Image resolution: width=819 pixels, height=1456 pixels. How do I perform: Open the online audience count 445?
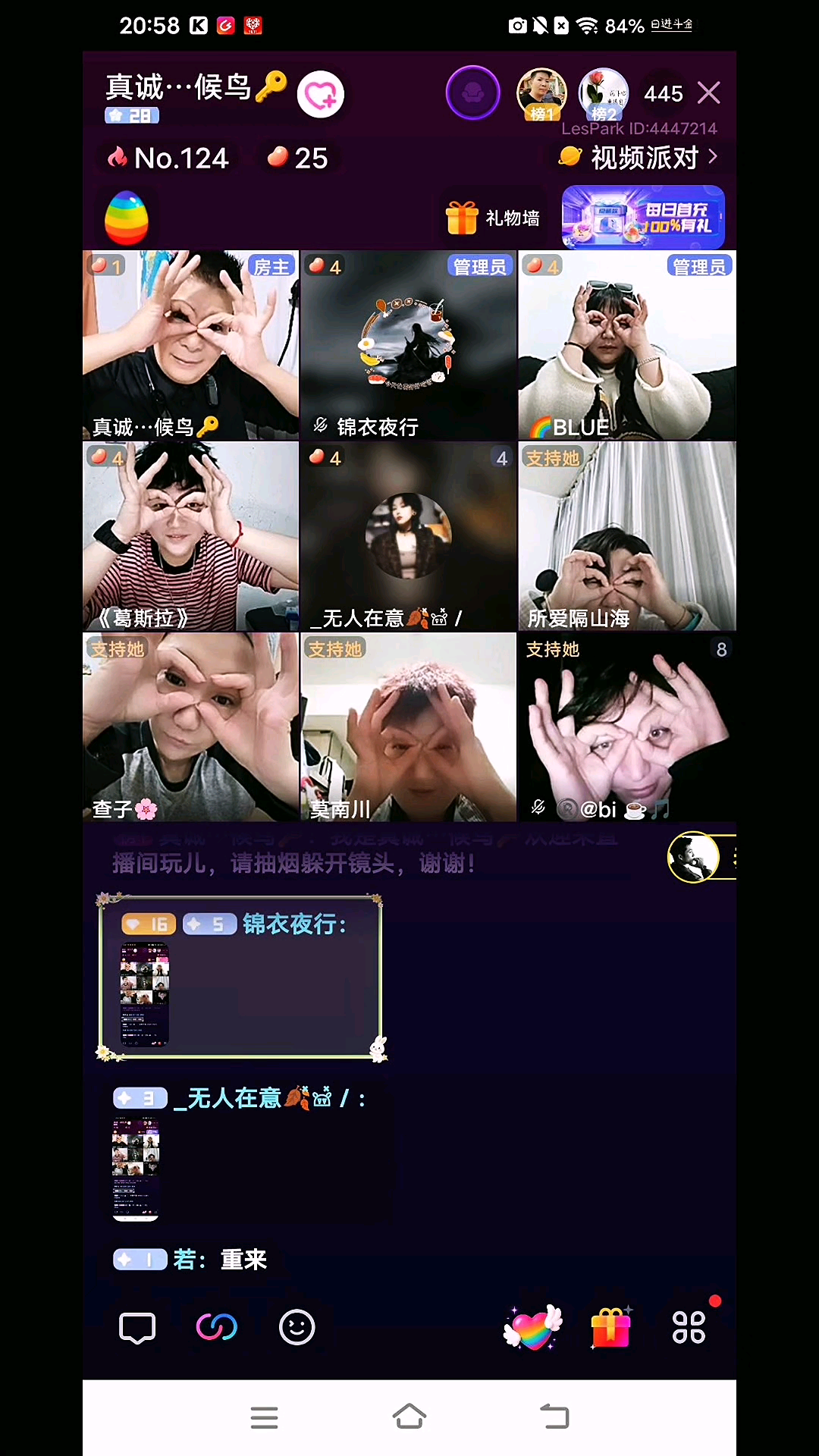coord(664,93)
